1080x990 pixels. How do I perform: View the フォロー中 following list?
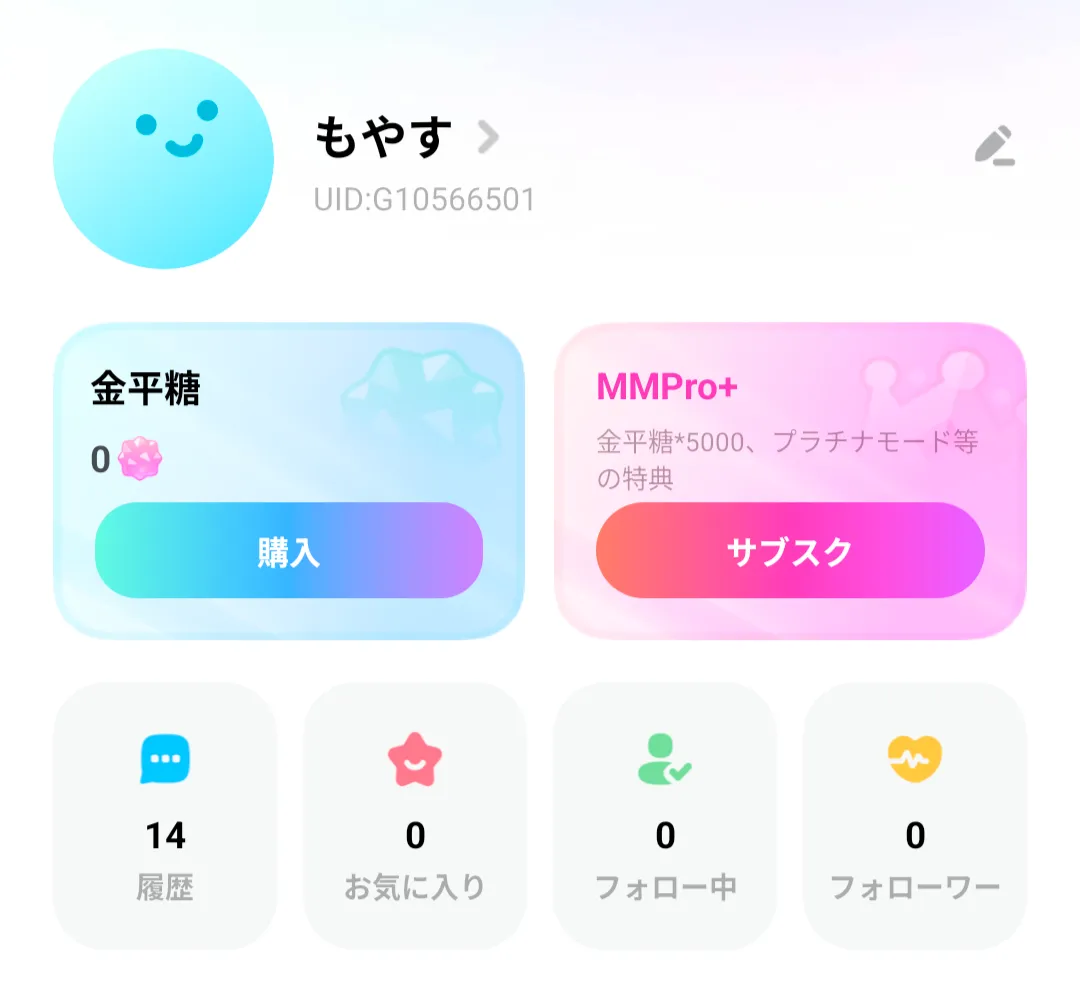tap(665, 816)
